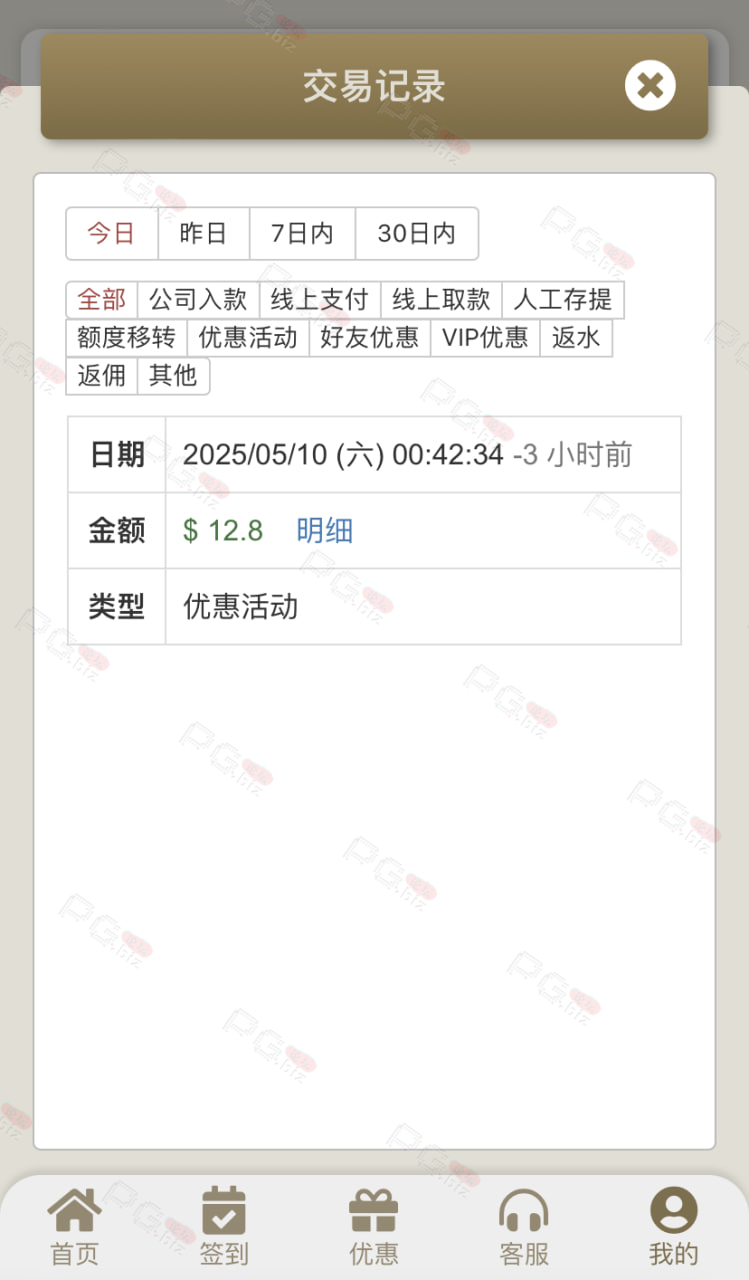Screen dimensions: 749x1280
Task: Filter by 返水
Action: [x=576, y=337]
